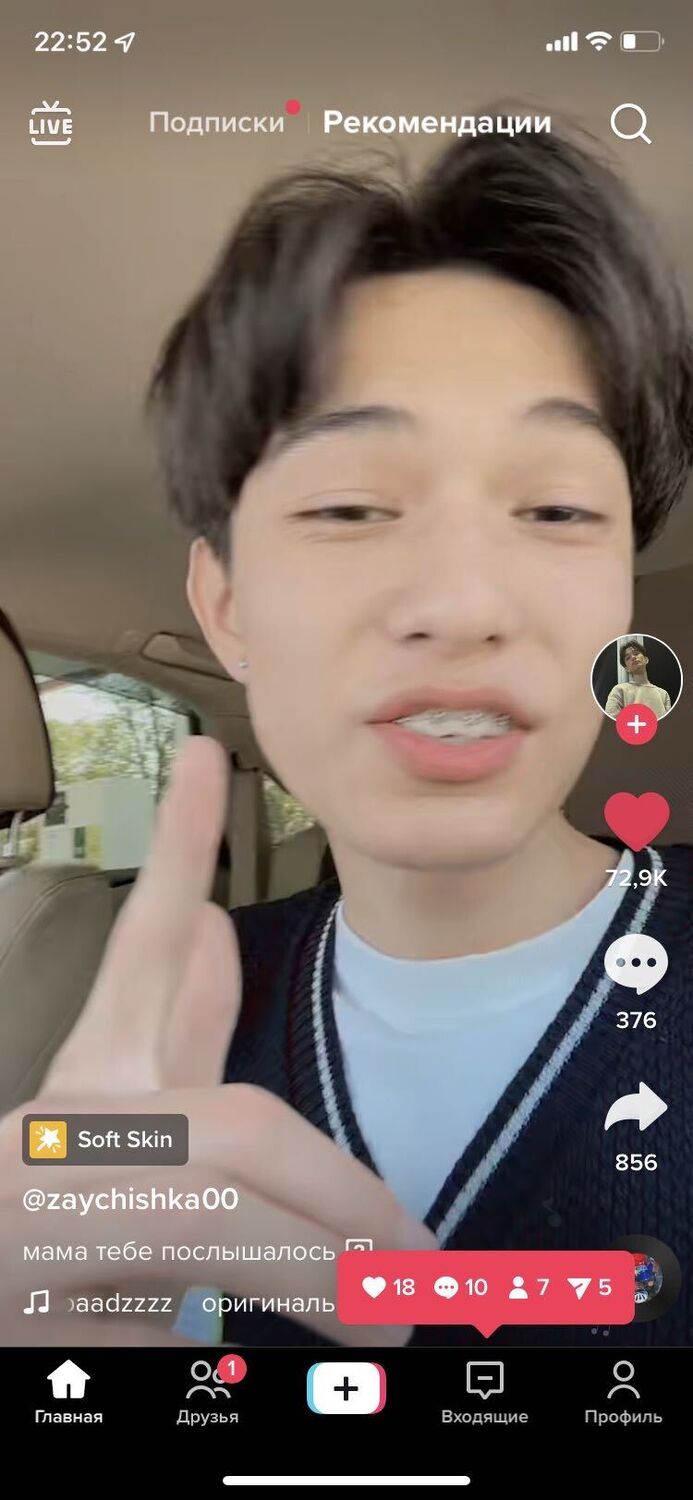Open the comments on this video
The width and height of the screenshot is (693, 1500).
(636, 965)
